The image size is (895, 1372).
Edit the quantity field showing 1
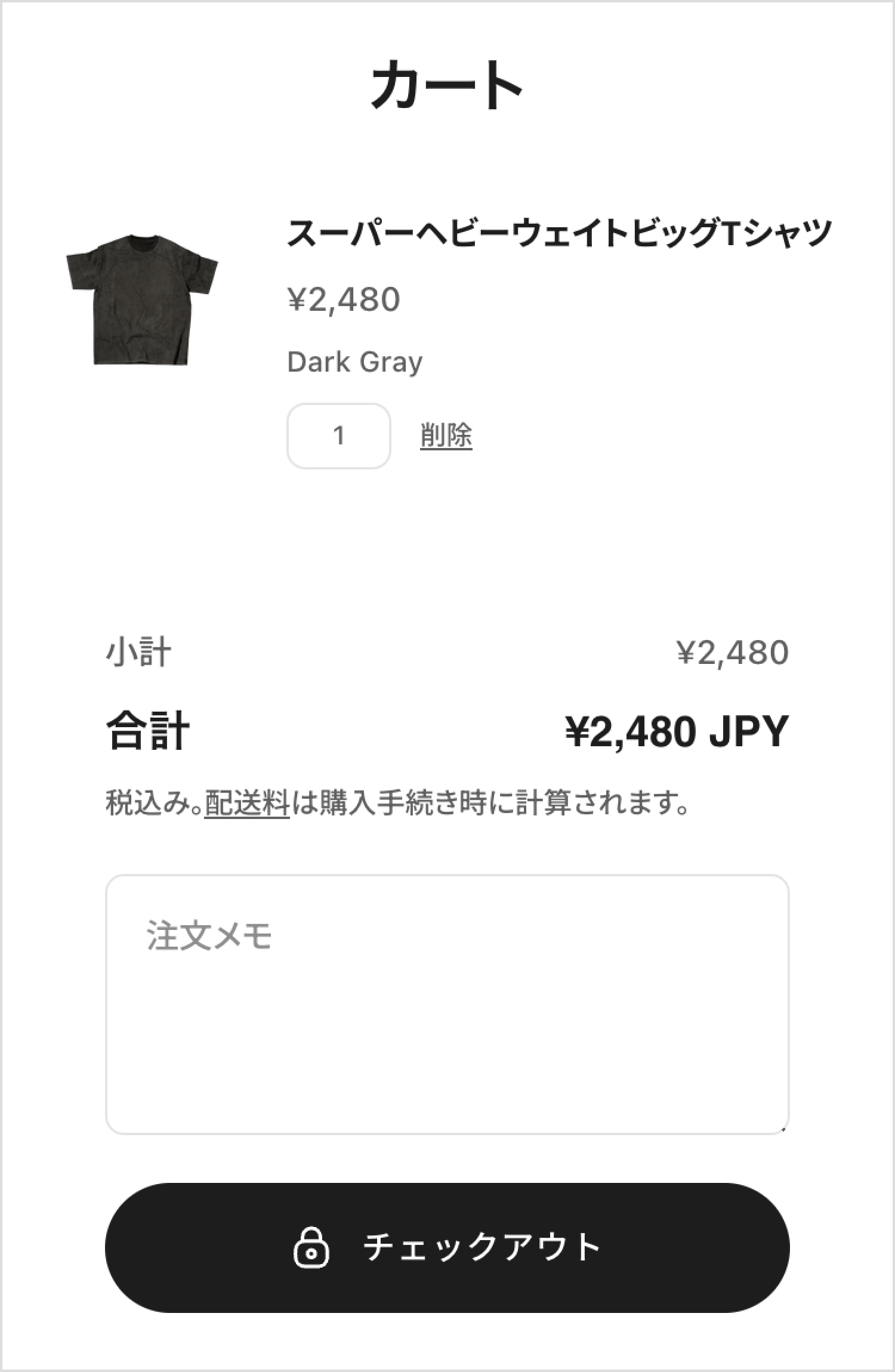click(x=338, y=436)
